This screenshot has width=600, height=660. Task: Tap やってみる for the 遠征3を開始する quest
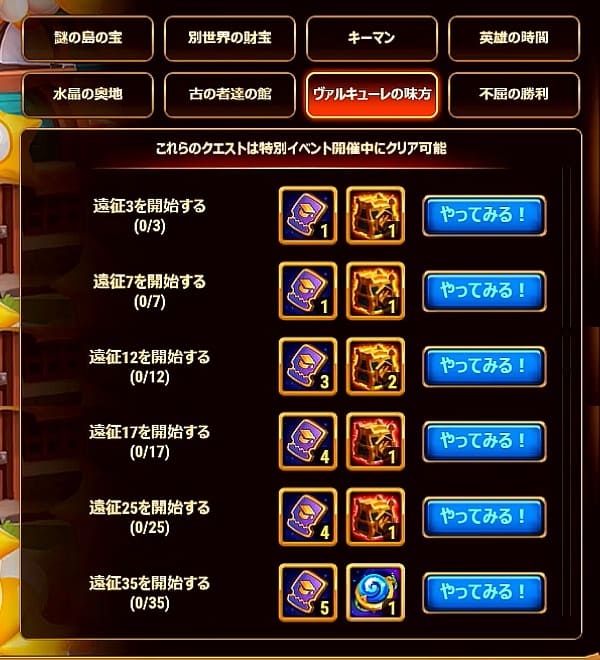pos(484,215)
